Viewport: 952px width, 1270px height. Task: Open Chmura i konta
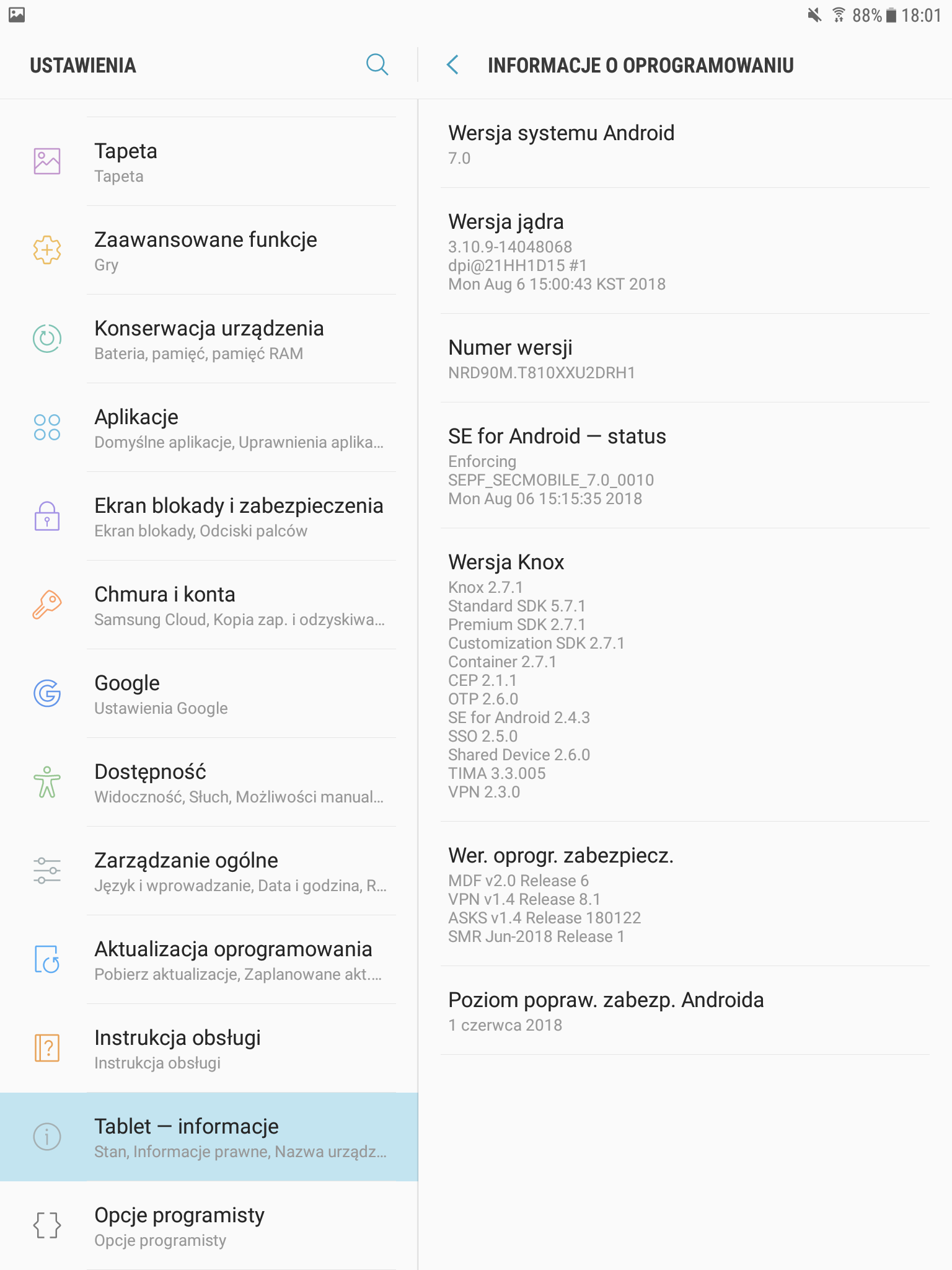click(x=208, y=605)
